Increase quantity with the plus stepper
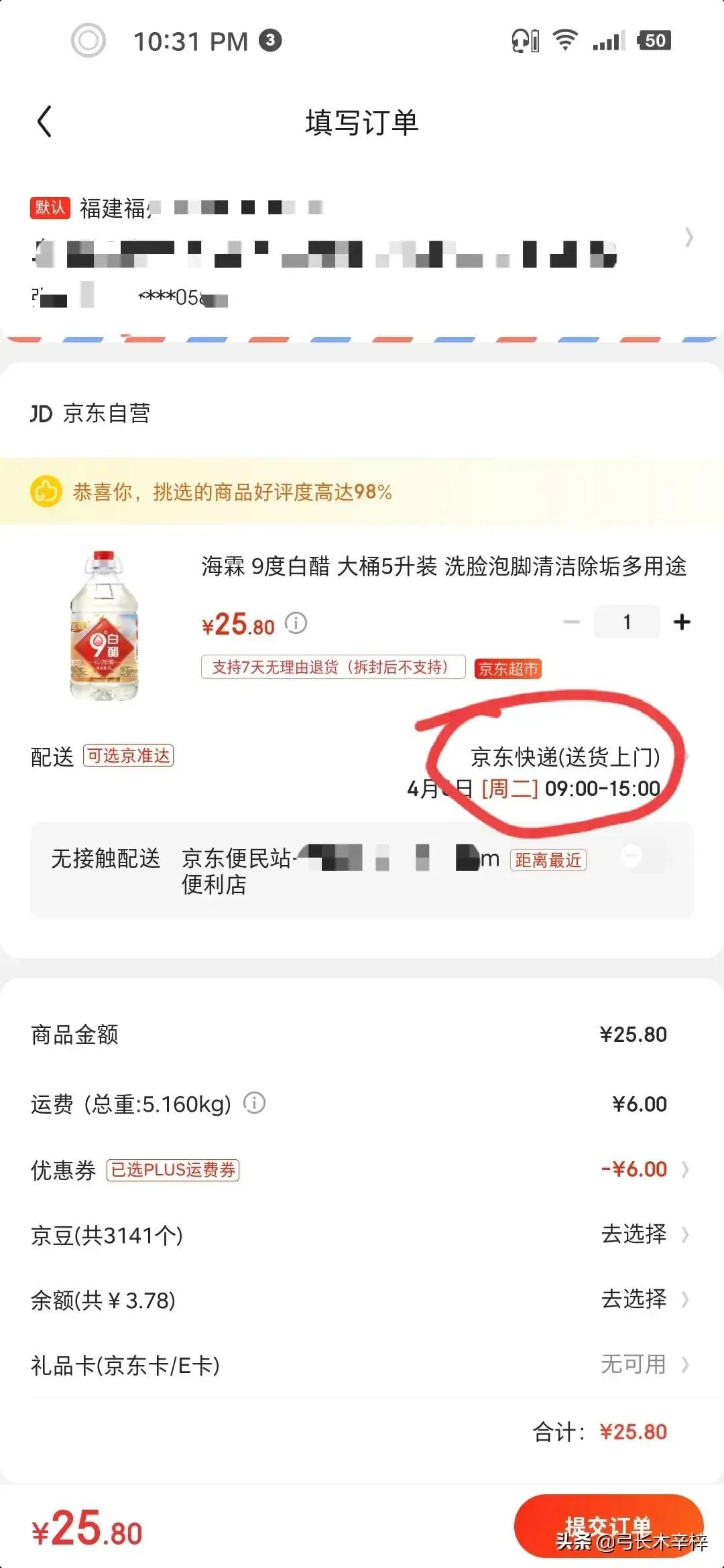Viewport: 724px width, 1568px height. point(682,622)
